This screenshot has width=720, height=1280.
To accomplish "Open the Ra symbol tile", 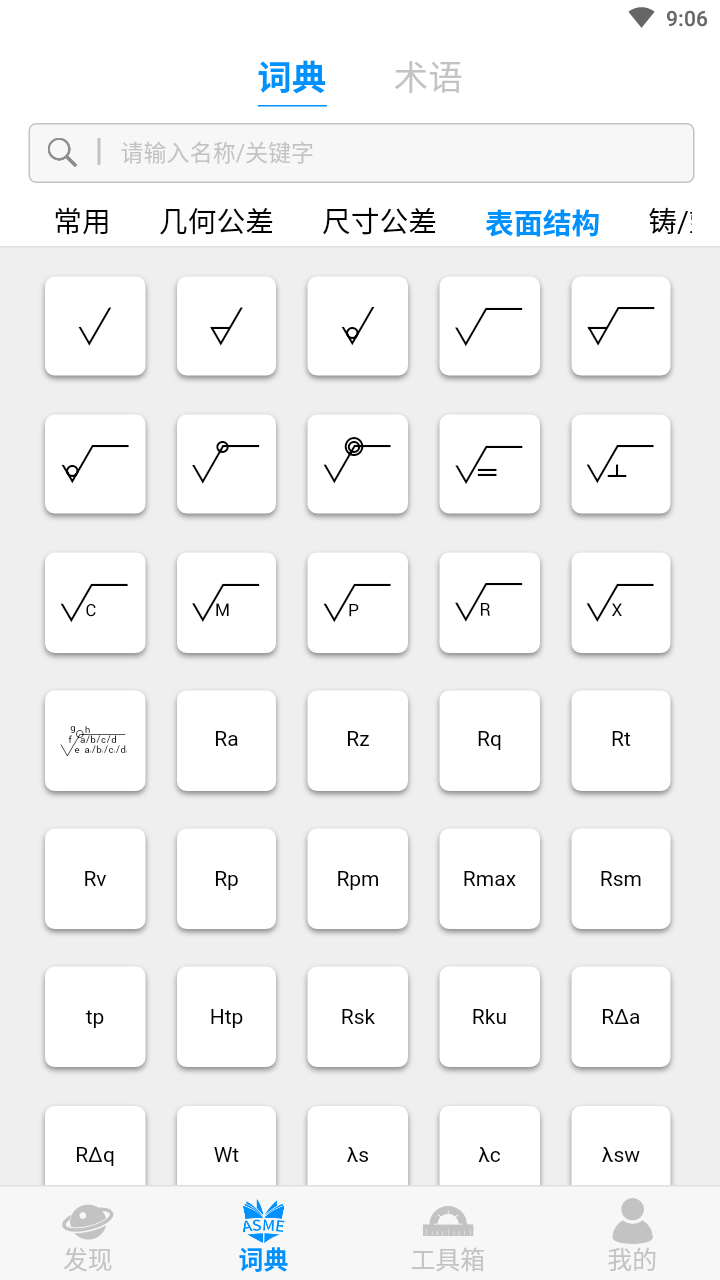I will pyautogui.click(x=226, y=740).
